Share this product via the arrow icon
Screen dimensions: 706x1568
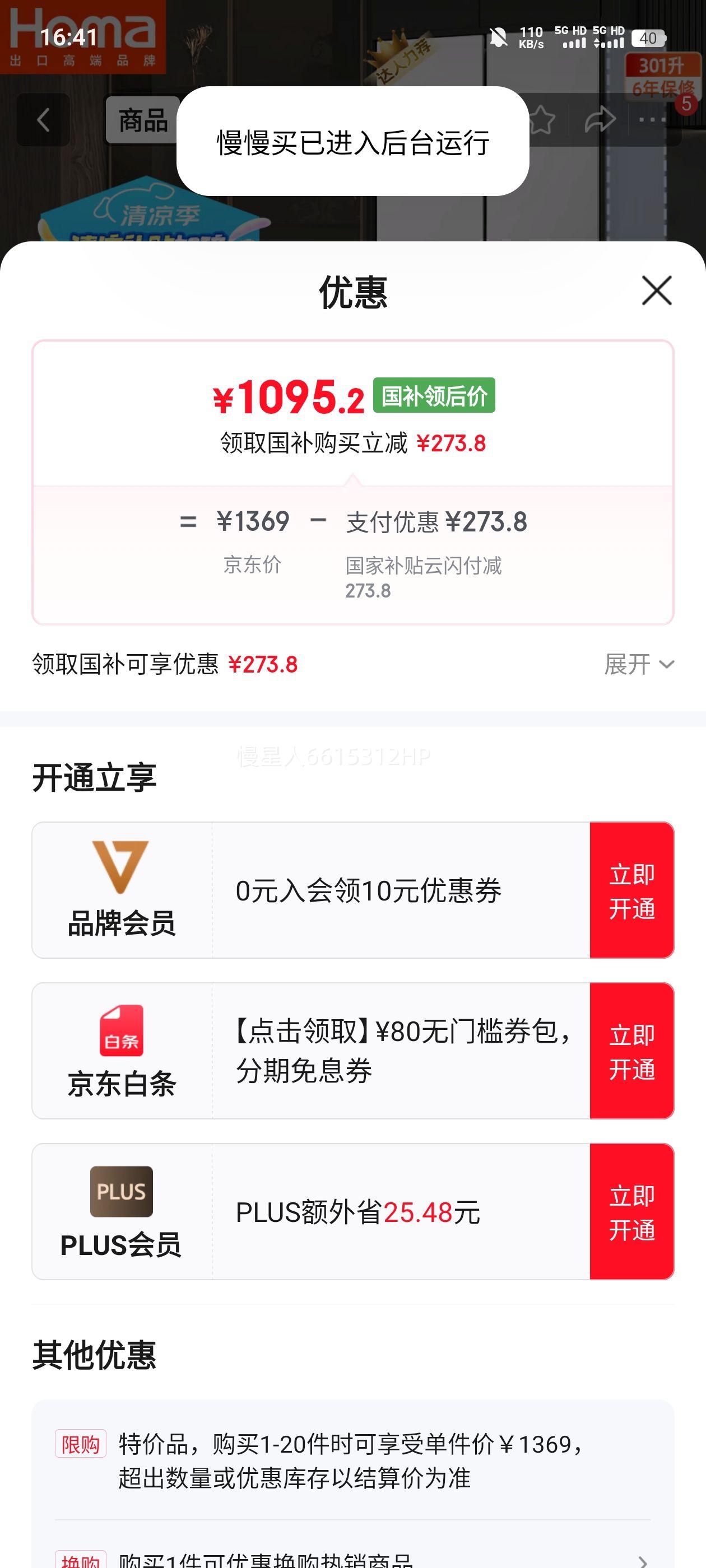pyautogui.click(x=600, y=120)
